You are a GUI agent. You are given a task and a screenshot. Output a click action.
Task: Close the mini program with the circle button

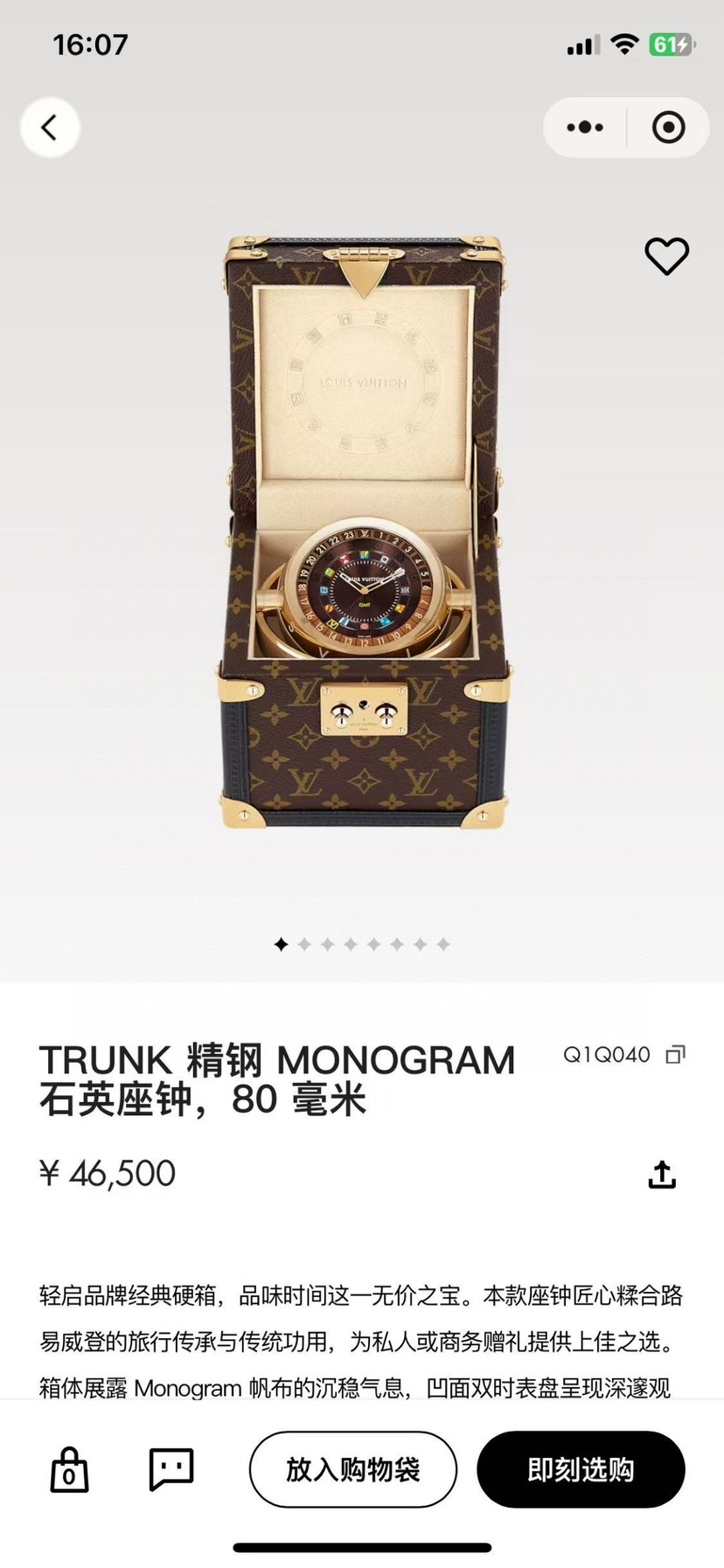click(x=668, y=128)
